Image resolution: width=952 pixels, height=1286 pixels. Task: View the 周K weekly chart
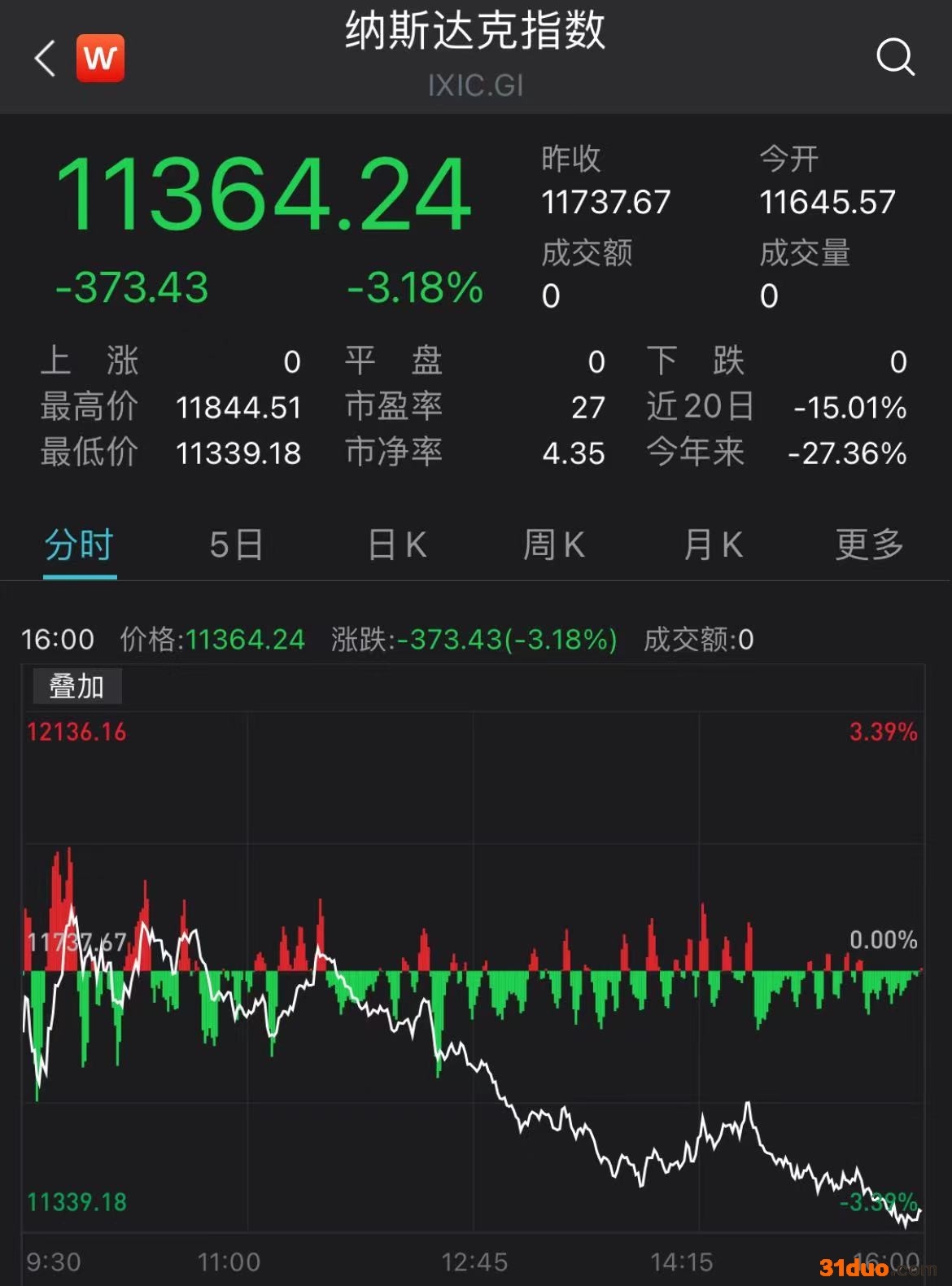coord(553,545)
